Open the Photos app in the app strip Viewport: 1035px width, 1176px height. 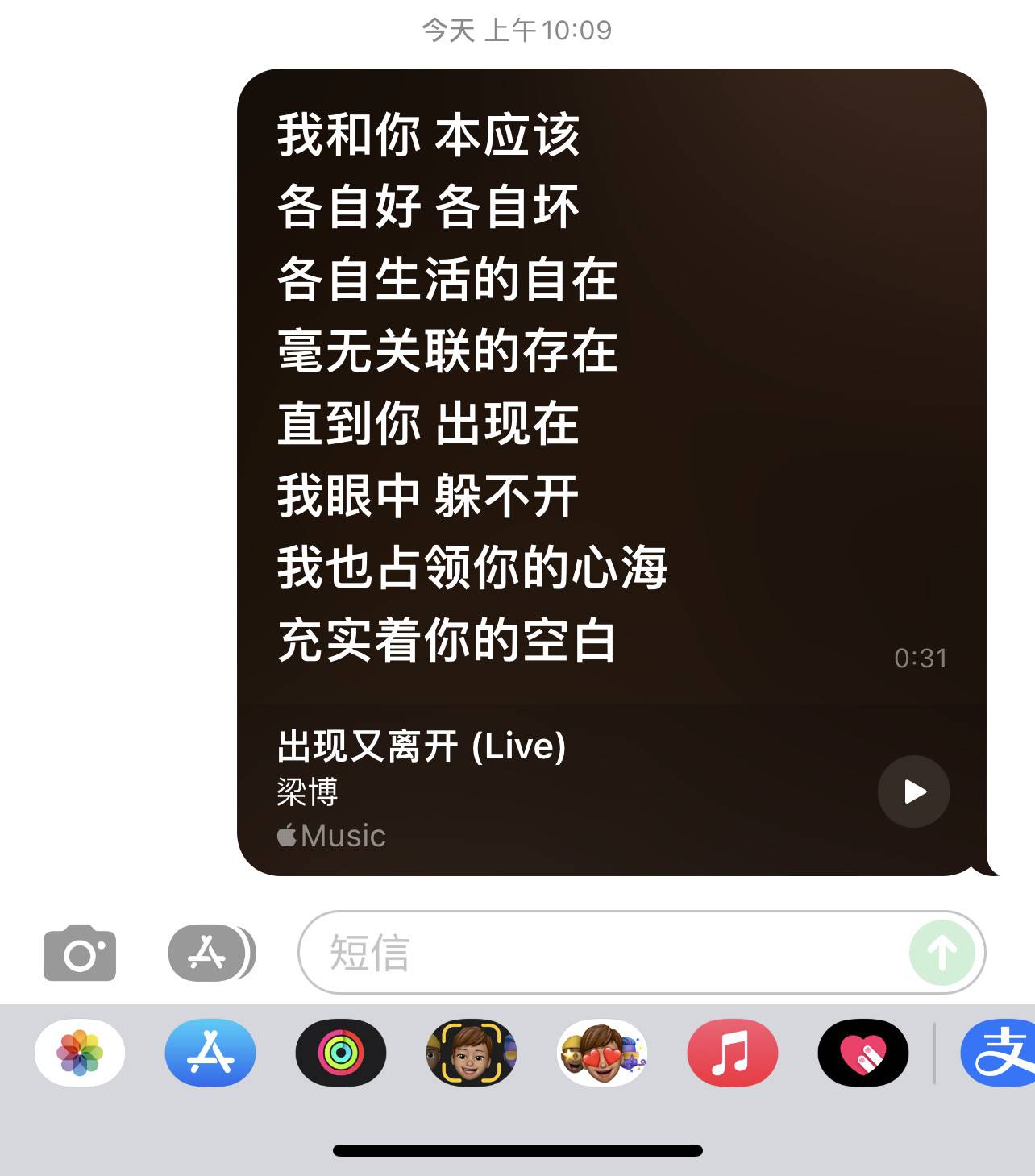[80, 1053]
